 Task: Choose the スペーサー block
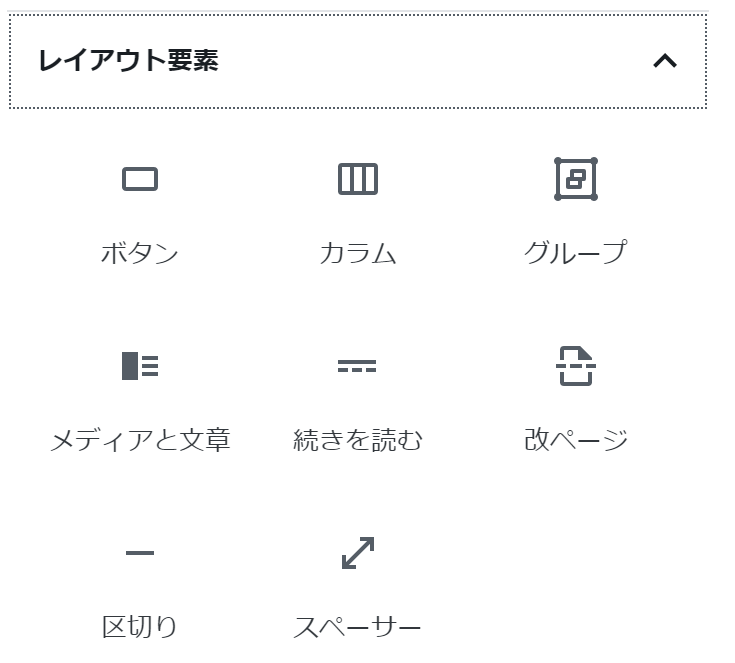tap(358, 585)
